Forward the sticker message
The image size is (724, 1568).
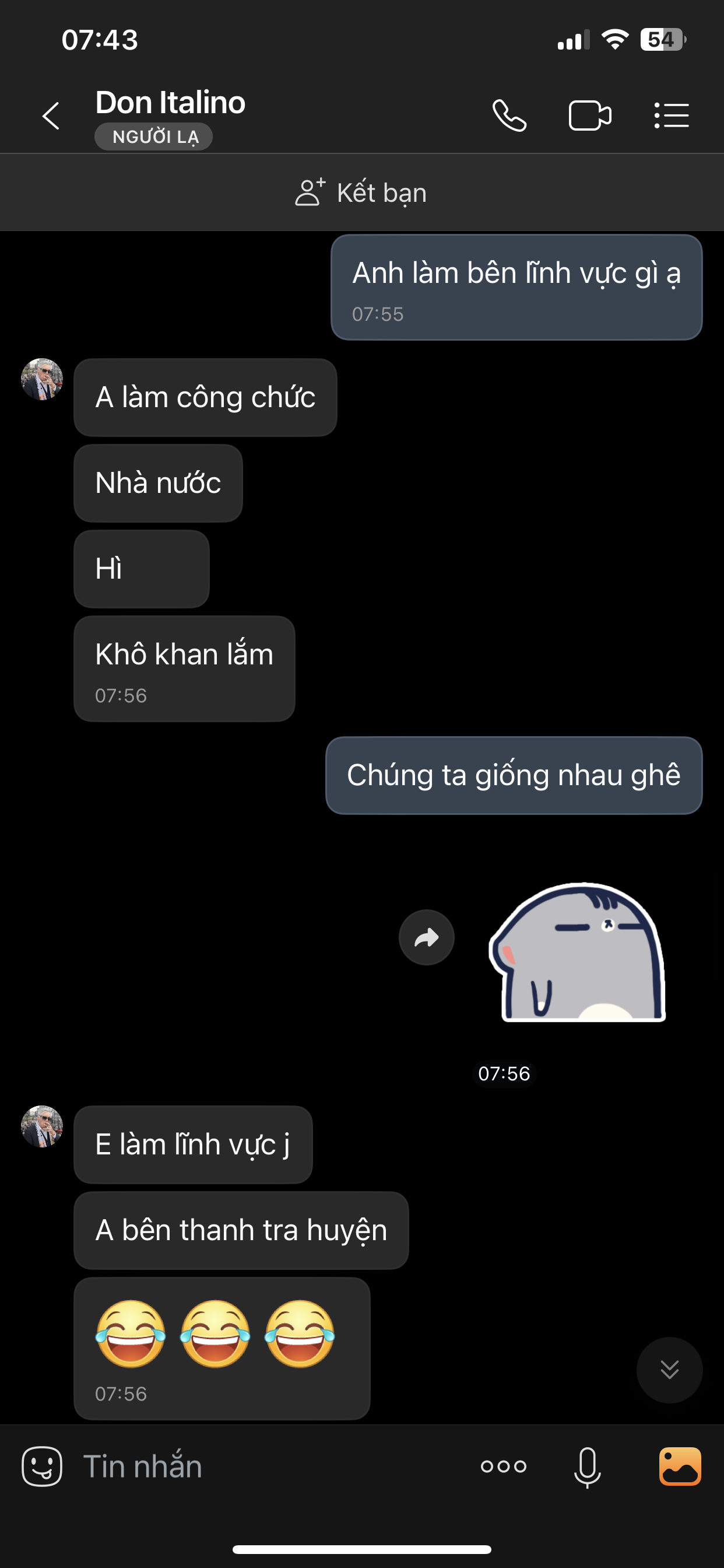point(427,937)
